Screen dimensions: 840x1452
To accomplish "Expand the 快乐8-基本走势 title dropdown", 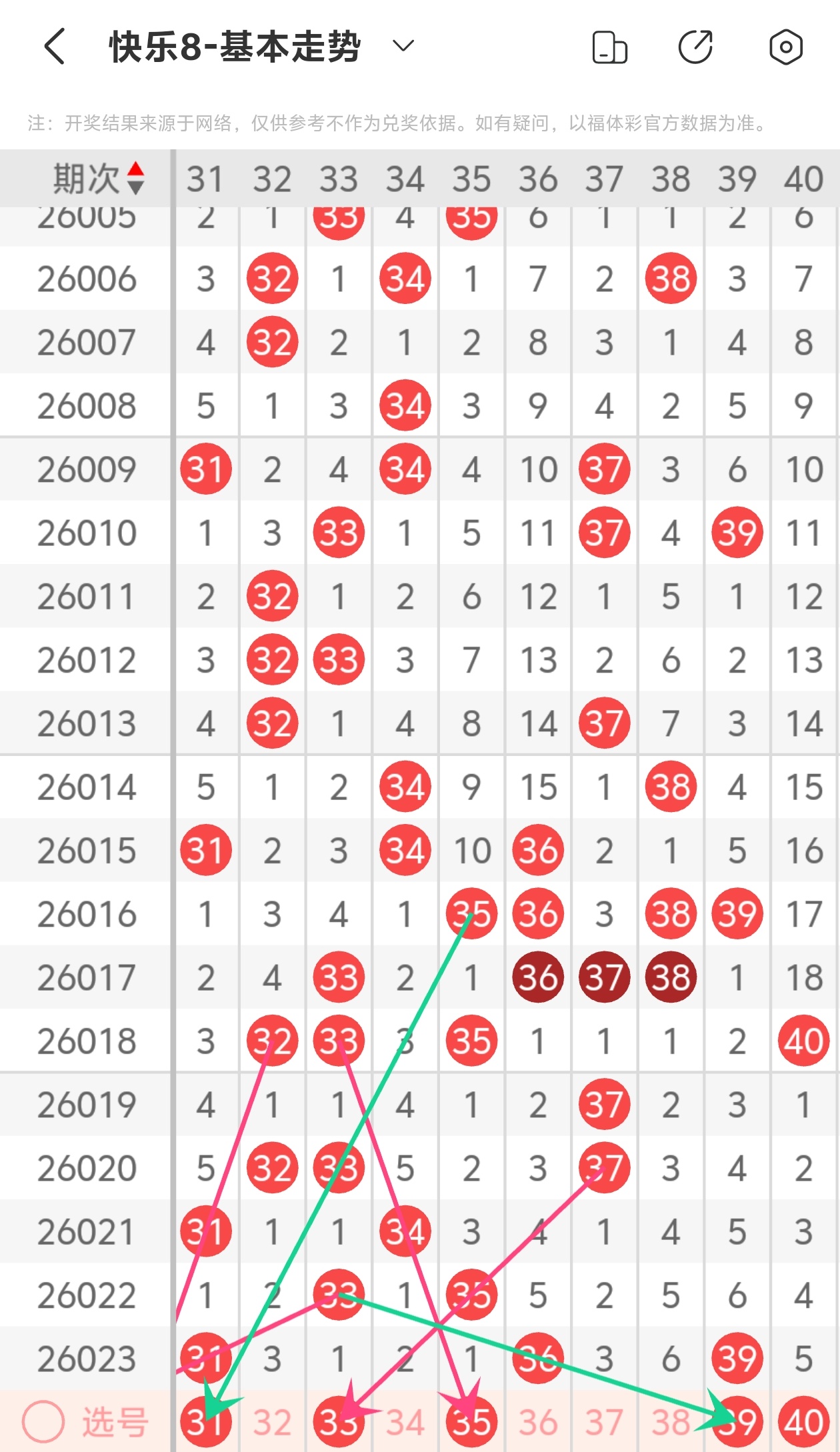I will click(403, 47).
